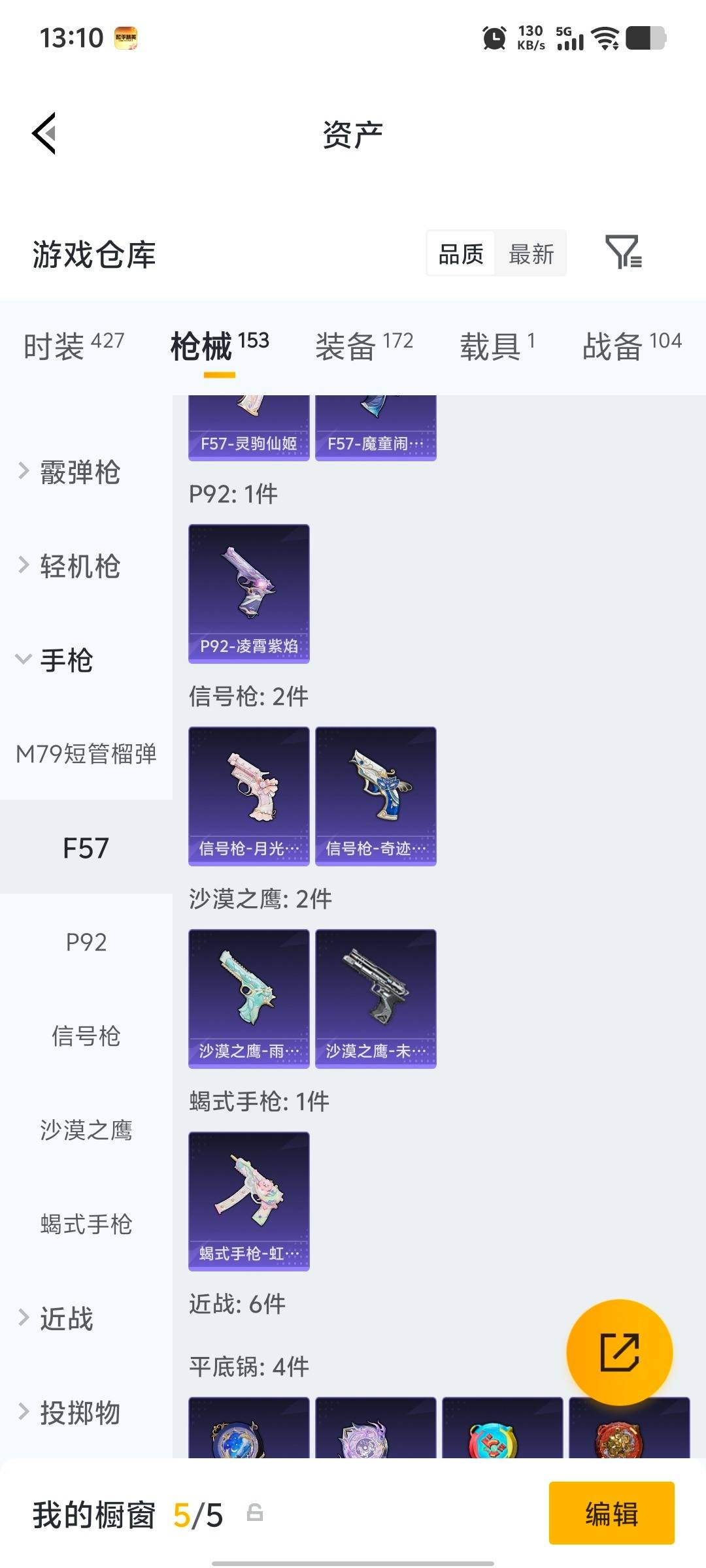Click the back arrow to leave 资产 page
The width and height of the screenshot is (706, 1568).
coord(44,133)
